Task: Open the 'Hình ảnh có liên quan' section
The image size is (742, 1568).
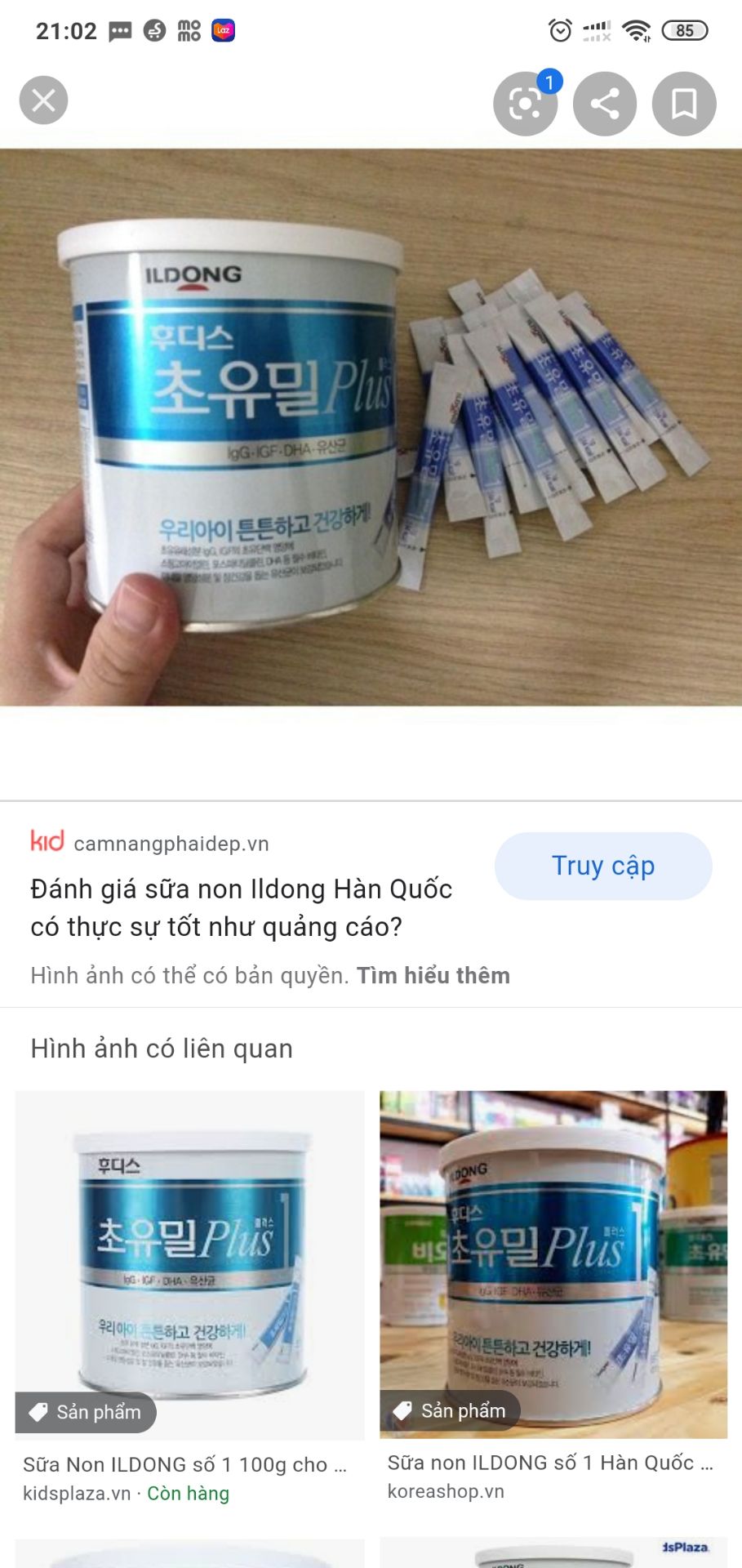Action: 160,1049
